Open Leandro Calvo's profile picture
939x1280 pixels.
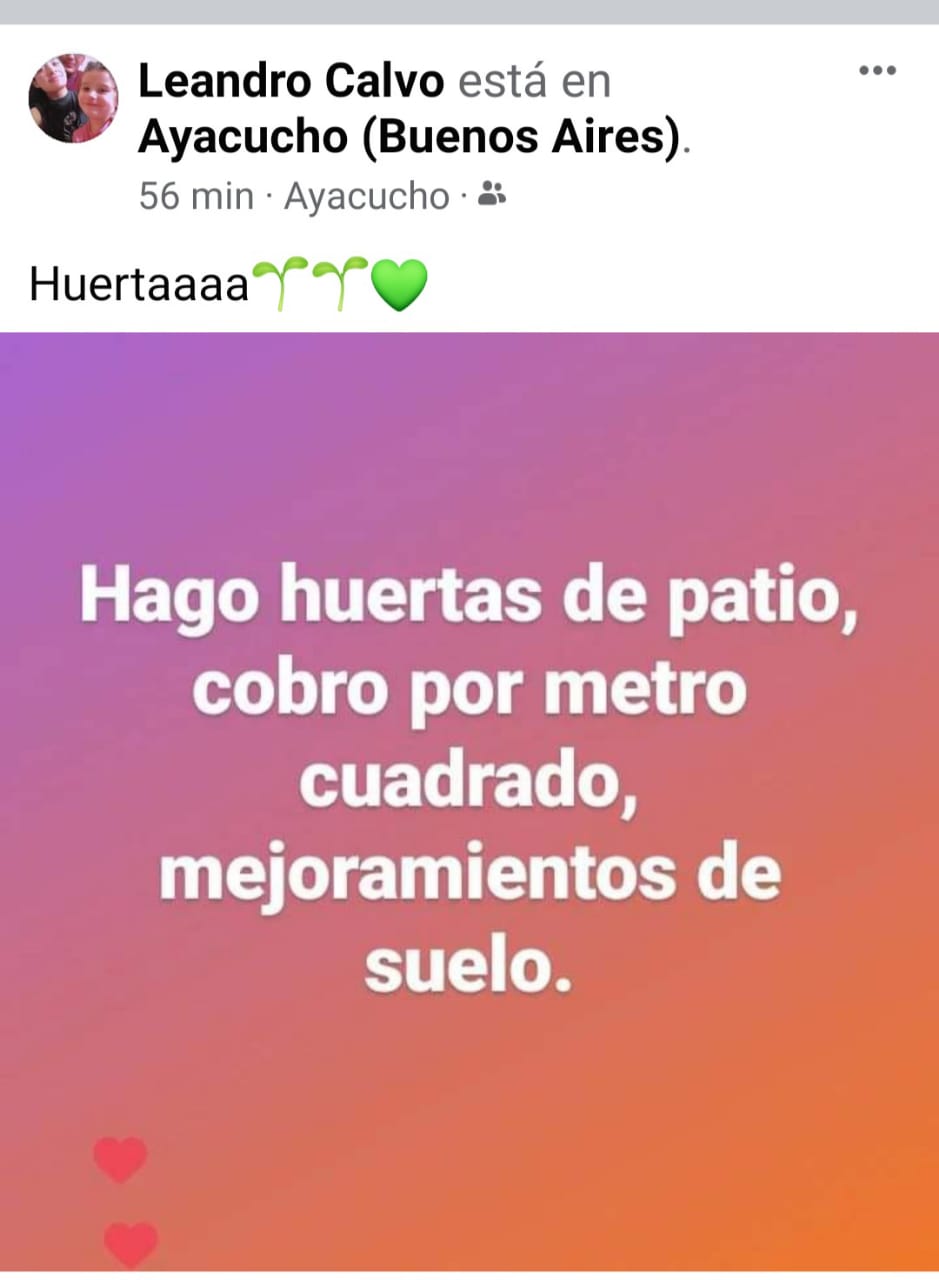click(x=74, y=98)
